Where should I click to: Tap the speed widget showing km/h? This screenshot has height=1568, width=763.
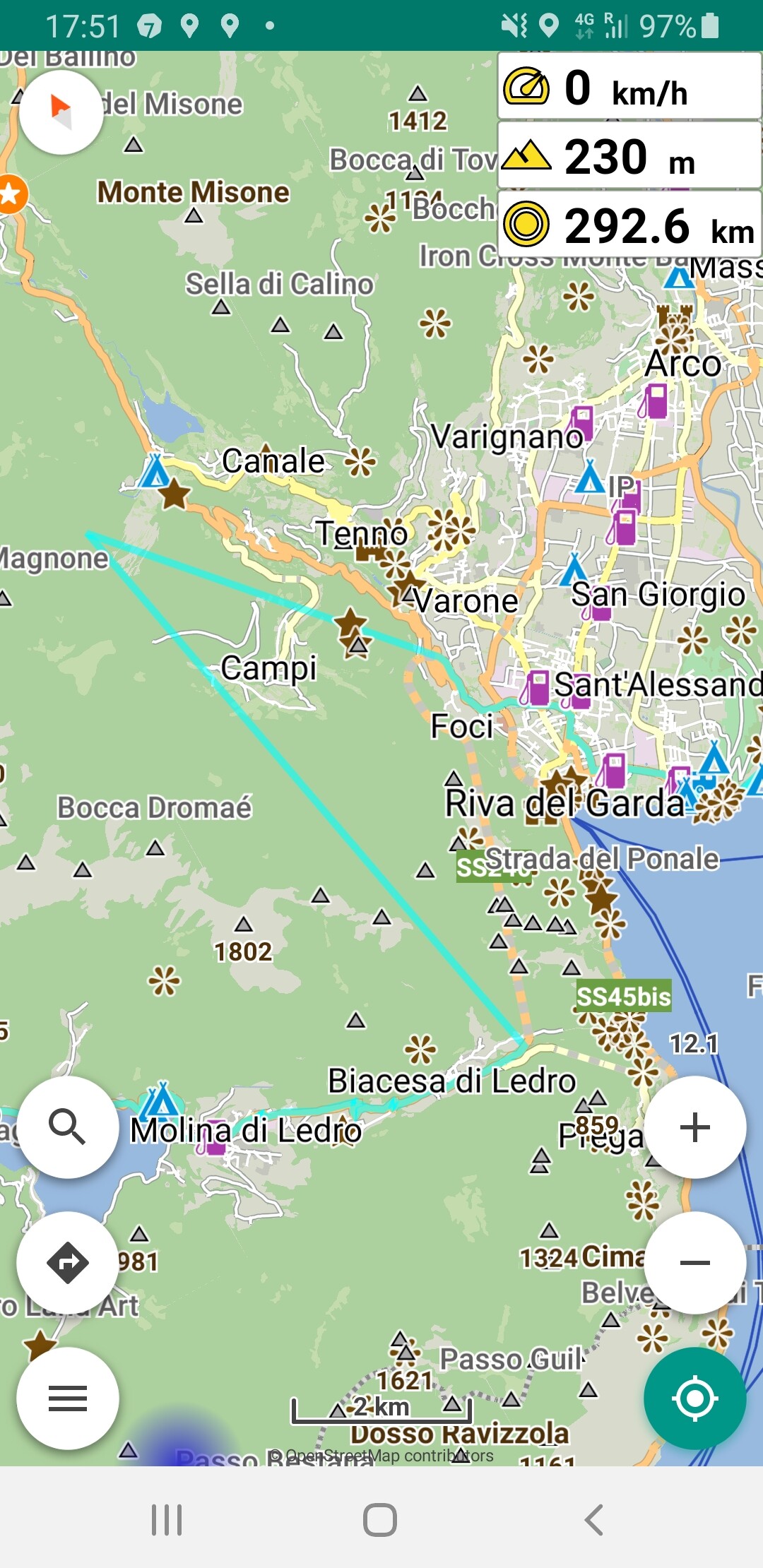click(629, 86)
